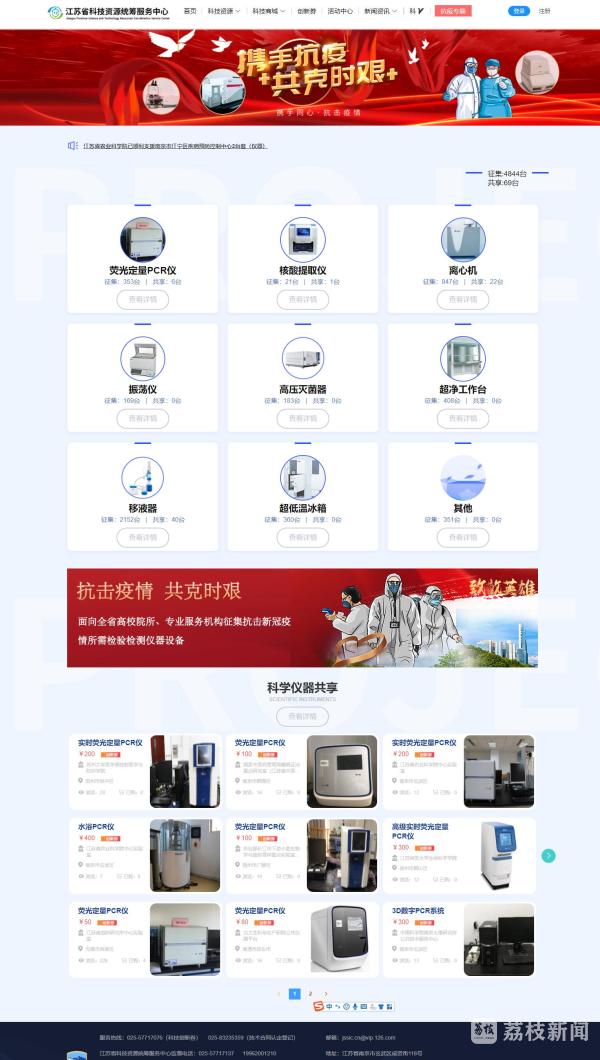Image resolution: width=600 pixels, height=1060 pixels.
Task: View details for 移液器 category card
Action: 142,537
